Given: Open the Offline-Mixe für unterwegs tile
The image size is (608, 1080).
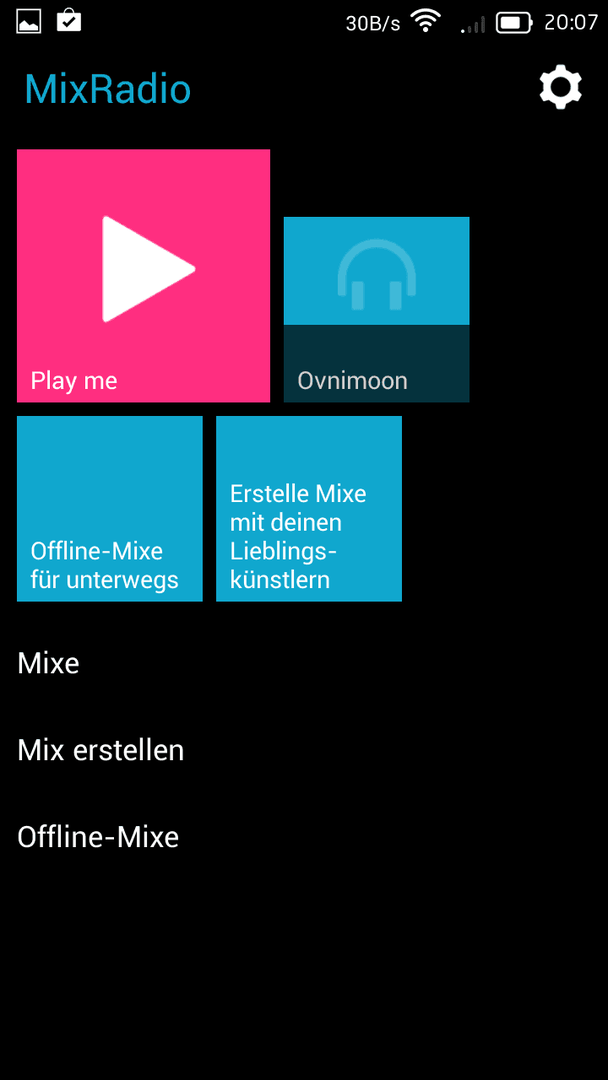Looking at the screenshot, I should pos(109,508).
